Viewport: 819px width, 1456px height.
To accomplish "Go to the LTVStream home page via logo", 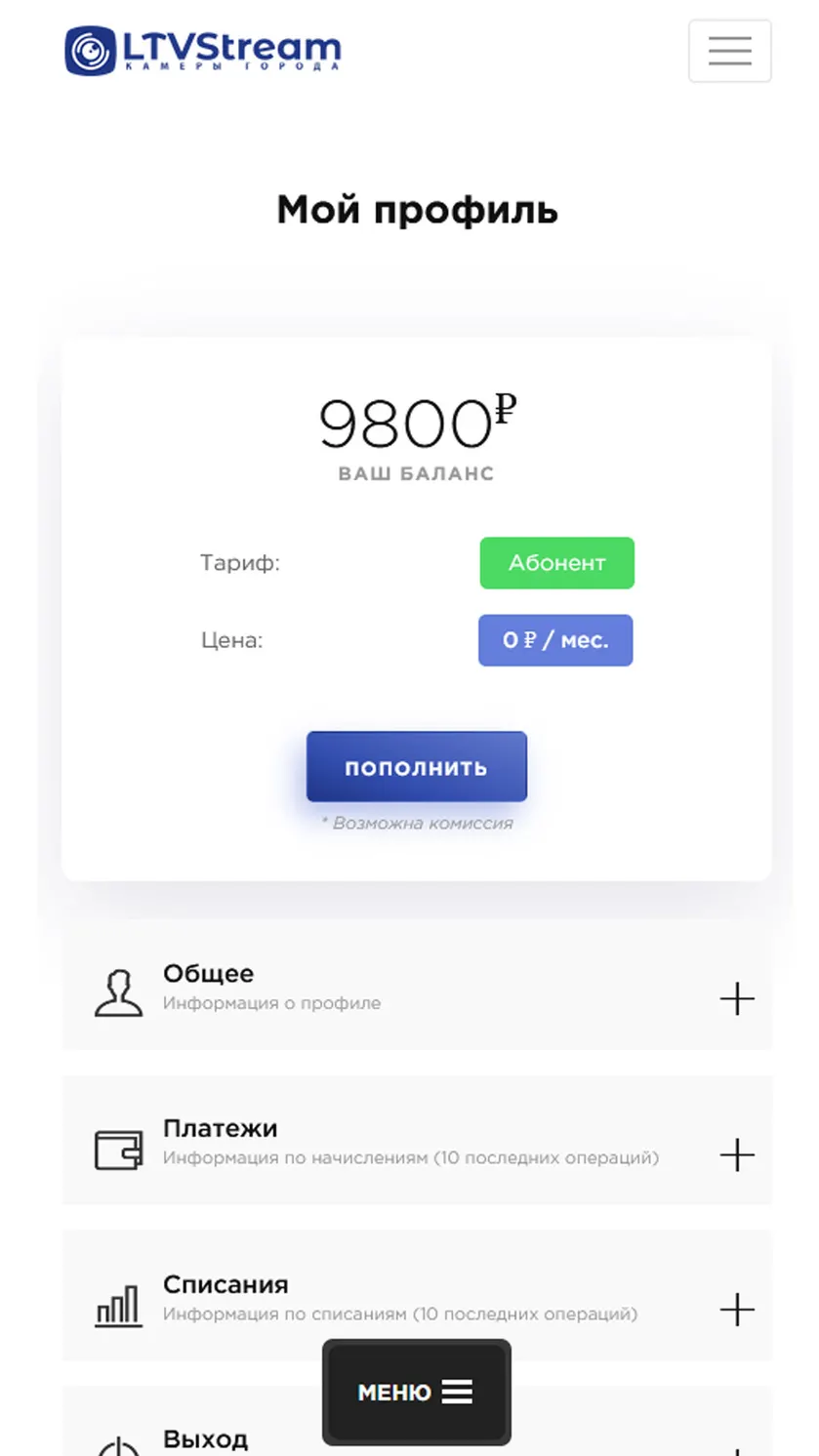I will (203, 51).
